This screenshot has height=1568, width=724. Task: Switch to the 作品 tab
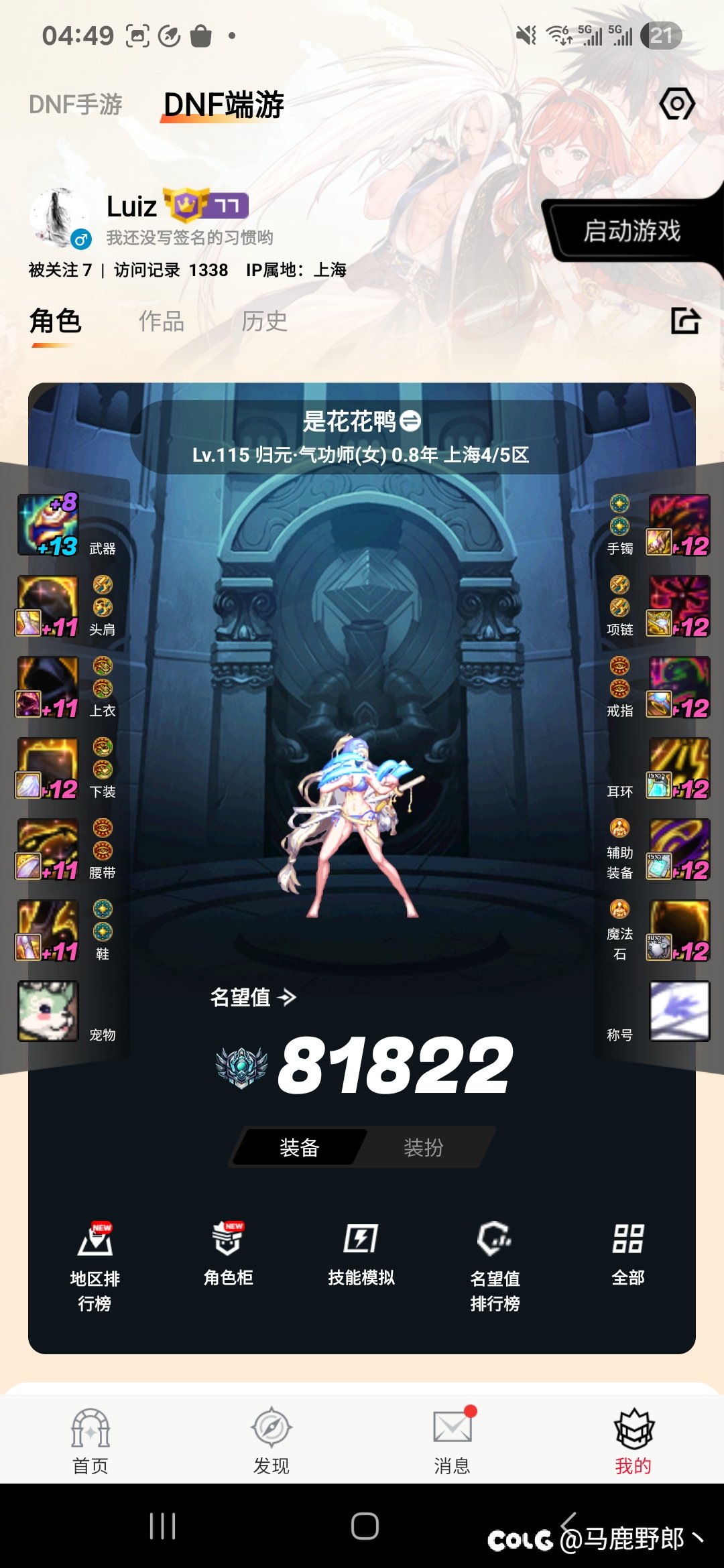(161, 322)
